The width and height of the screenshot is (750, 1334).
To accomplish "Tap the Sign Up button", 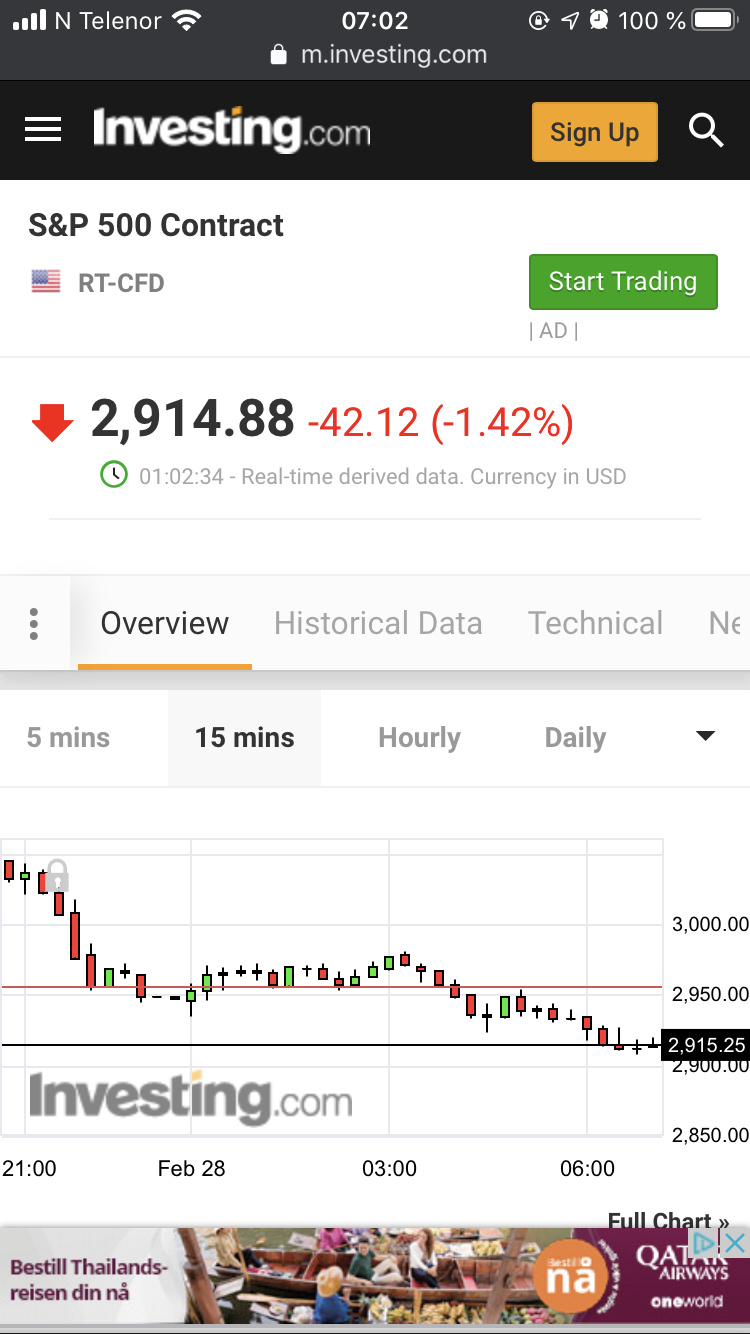I will (594, 132).
